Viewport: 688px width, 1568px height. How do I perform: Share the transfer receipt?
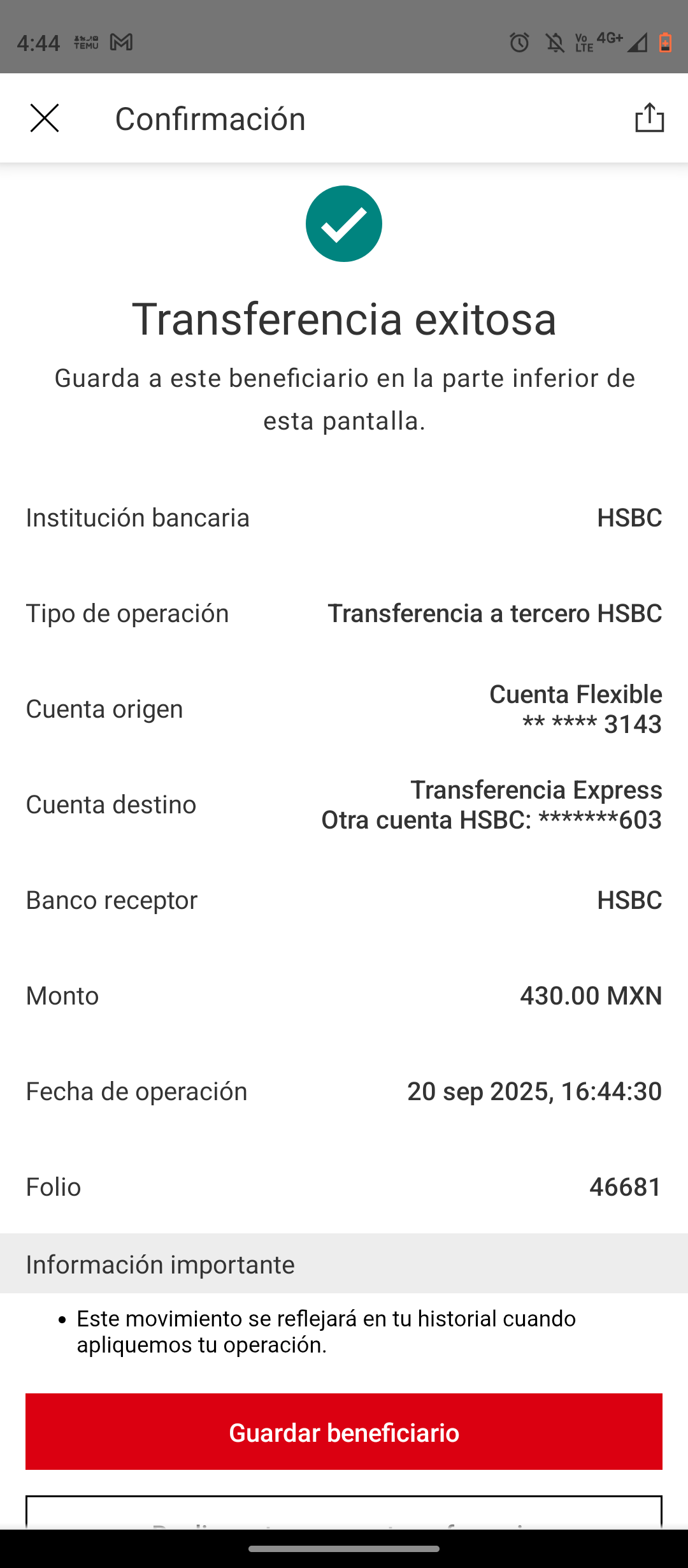click(x=649, y=119)
